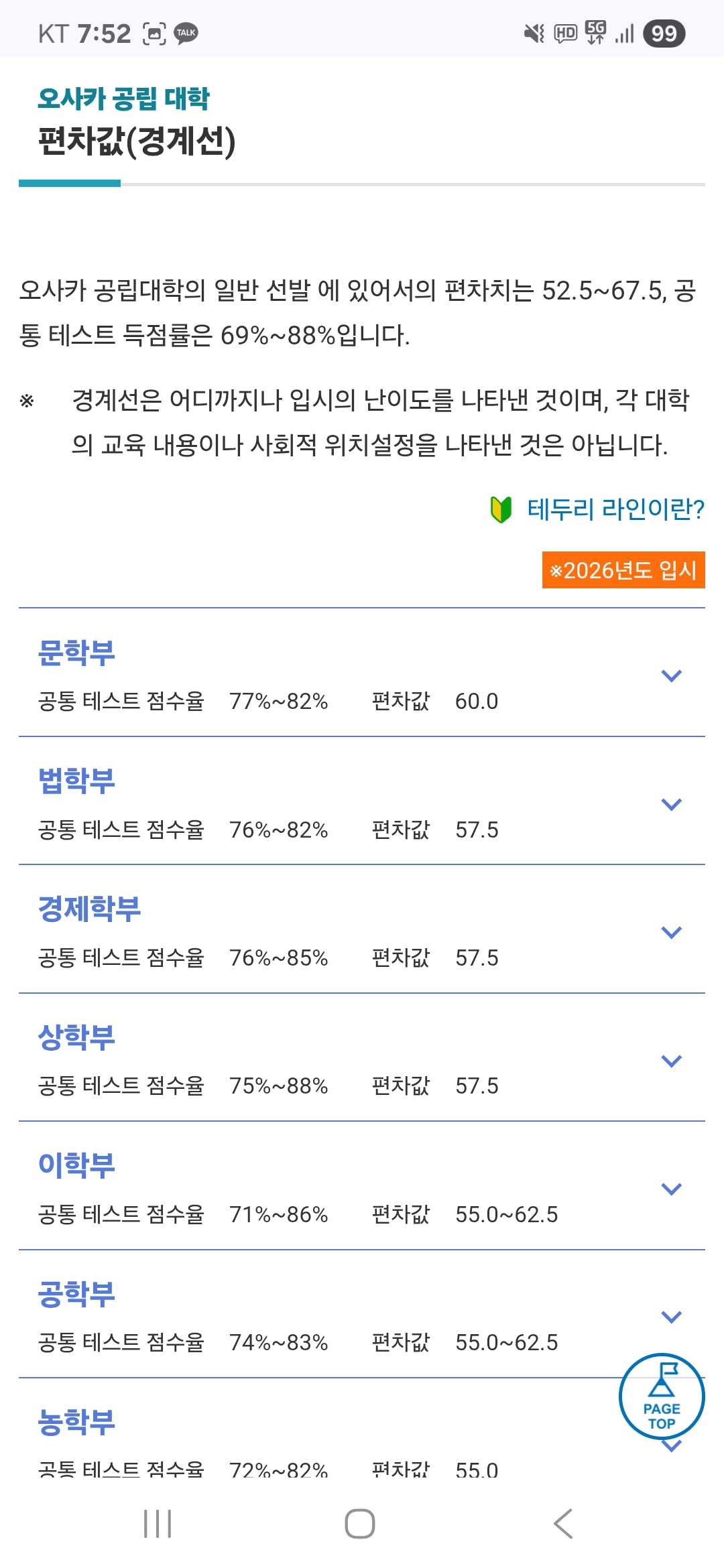Screen dimensions: 724x1568
Task: Expand the 이학부 section
Action: coord(362,1186)
